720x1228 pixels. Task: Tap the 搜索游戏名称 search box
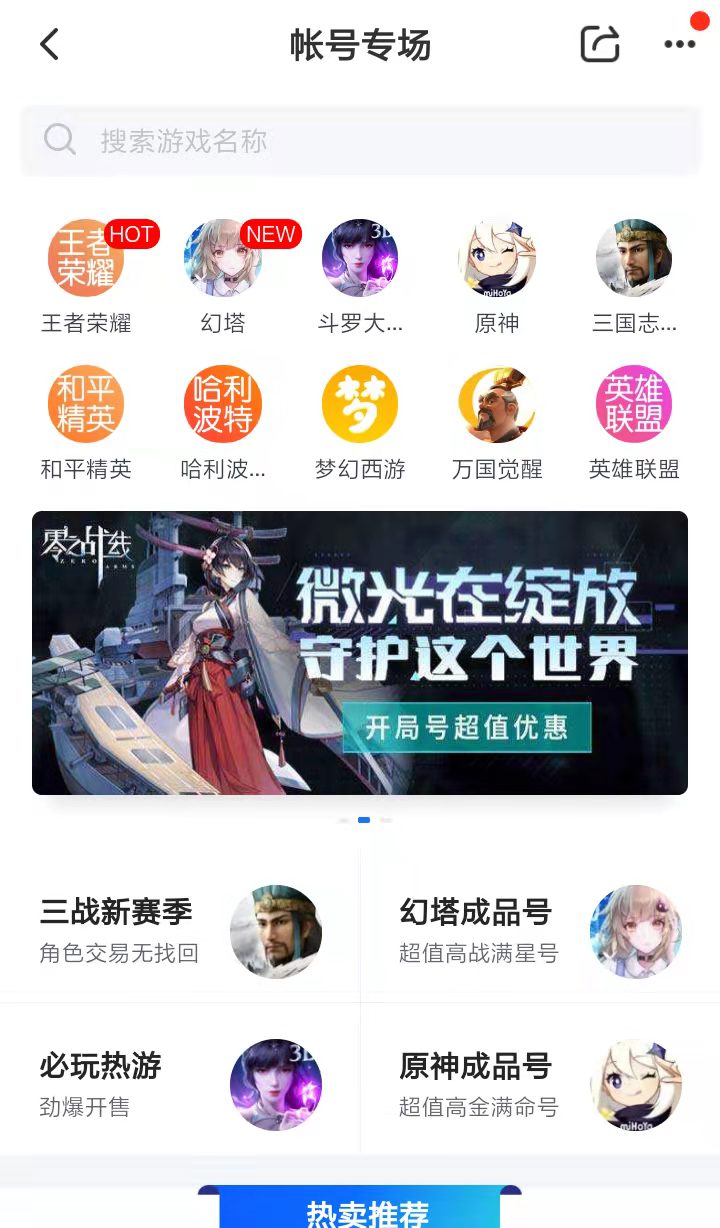pyautogui.click(x=360, y=141)
